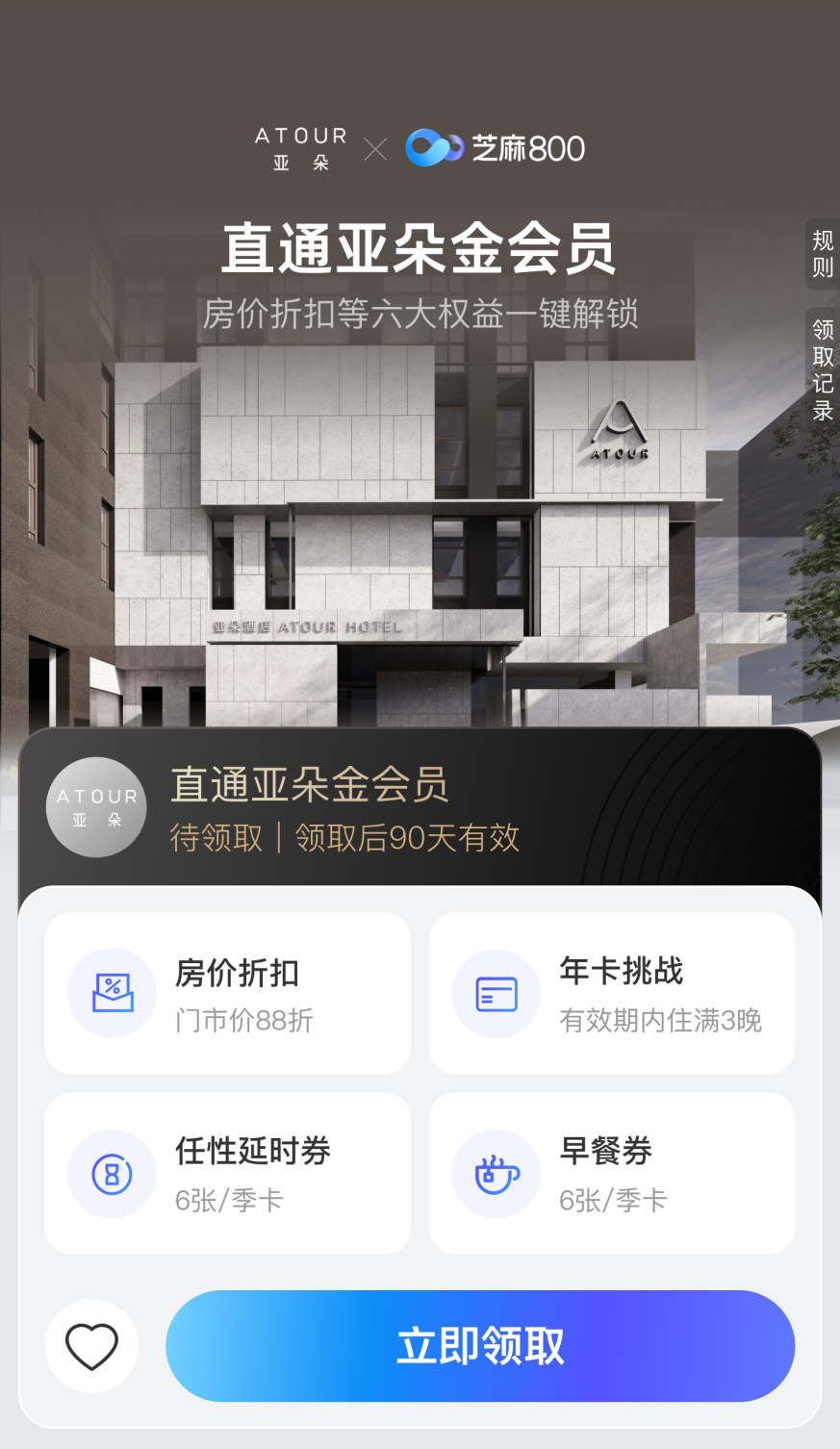Open 领取记录 claim history
Image resolution: width=840 pixels, height=1449 pixels.
coord(823,370)
